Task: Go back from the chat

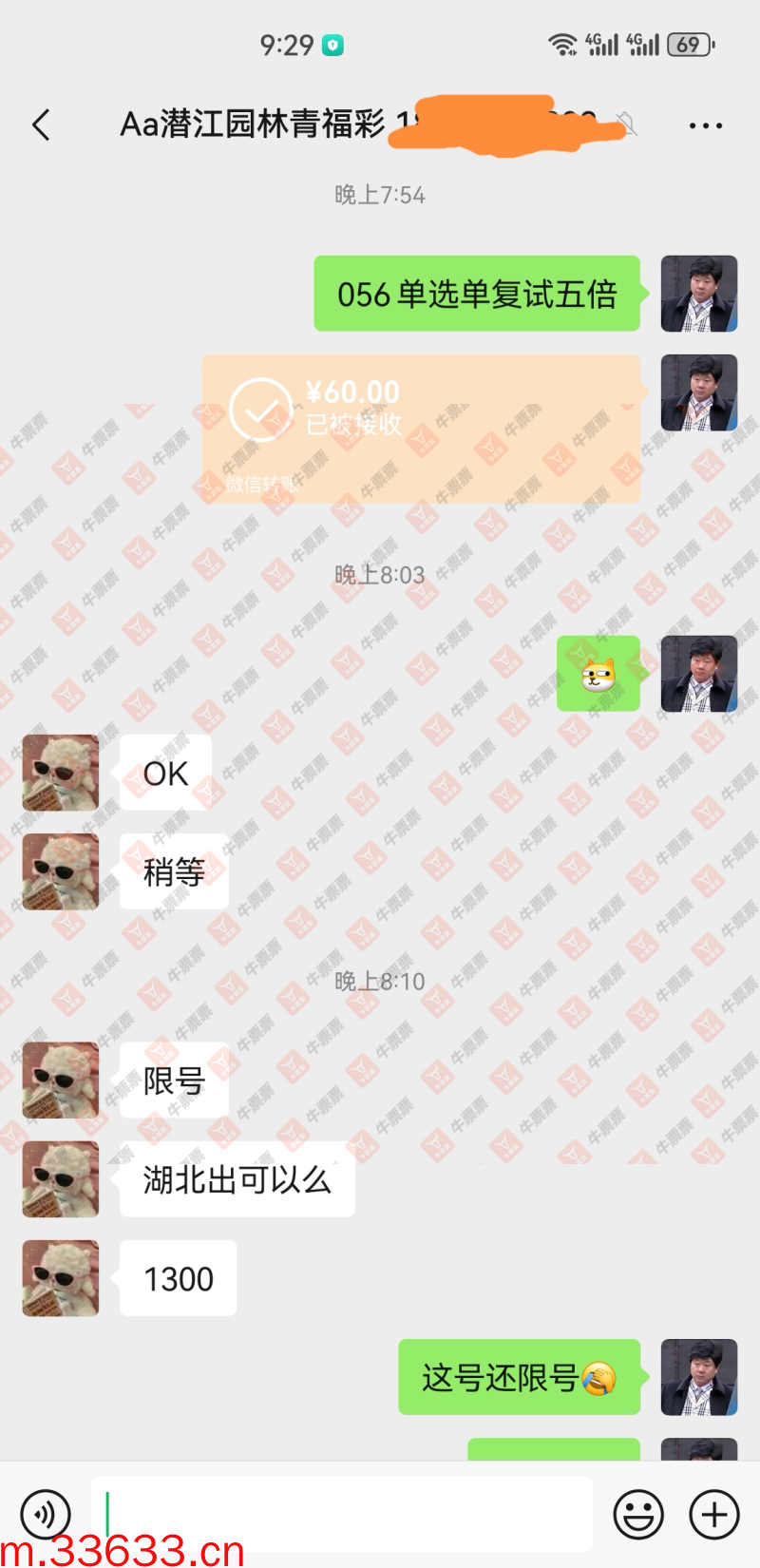Action: [42, 125]
